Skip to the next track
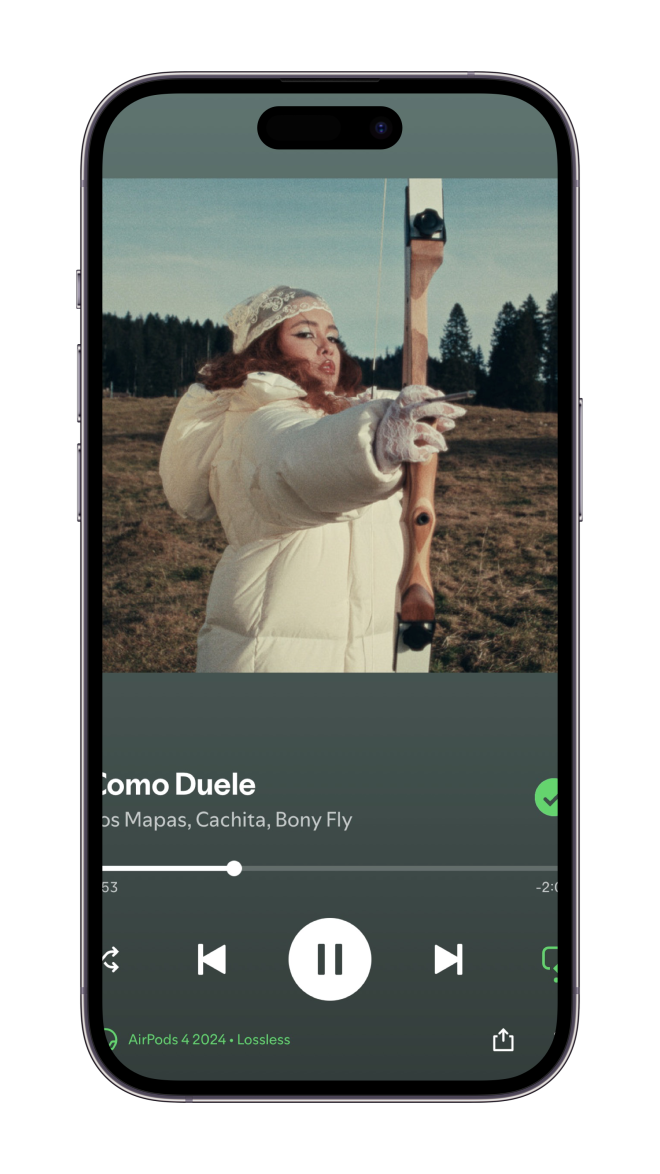 pyautogui.click(x=448, y=959)
